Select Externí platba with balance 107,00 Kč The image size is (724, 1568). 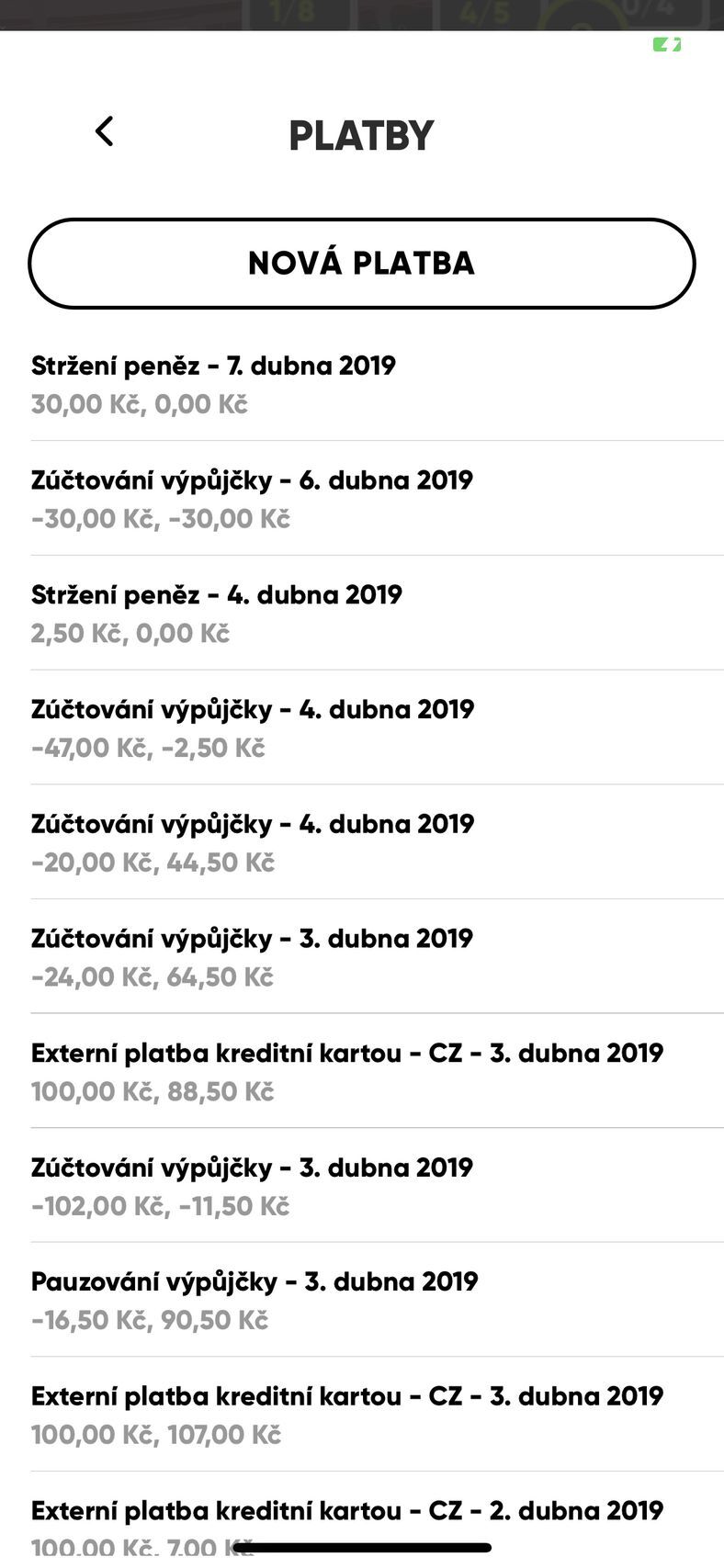[x=347, y=1395]
